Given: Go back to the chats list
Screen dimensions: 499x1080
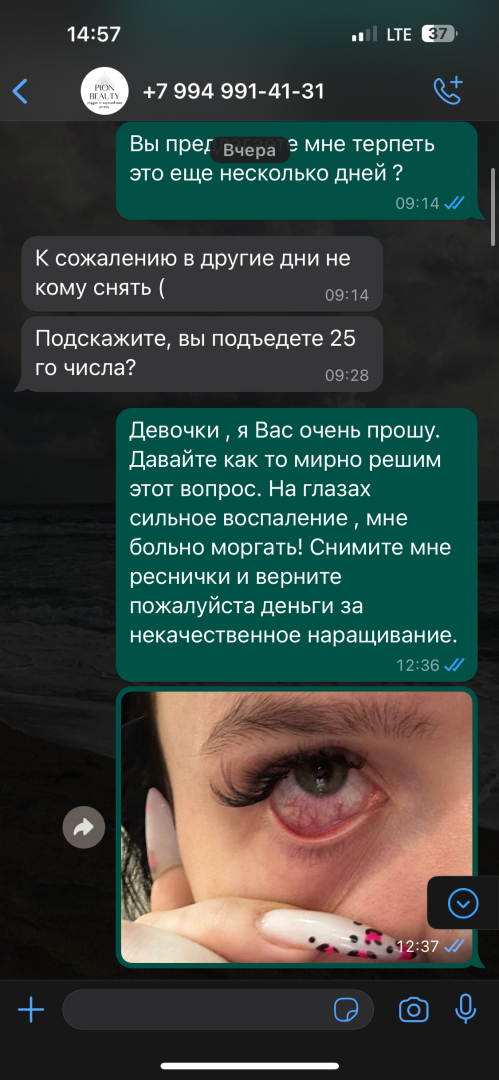Looking at the screenshot, I should pos(21,91).
